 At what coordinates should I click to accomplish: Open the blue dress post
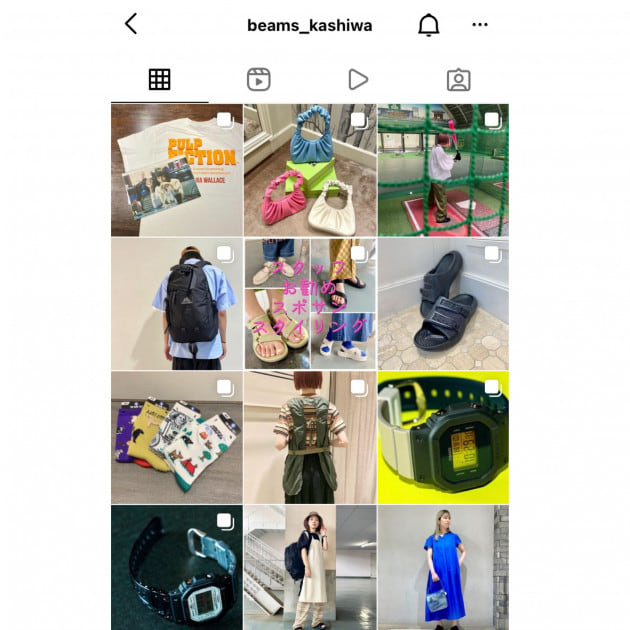click(443, 567)
